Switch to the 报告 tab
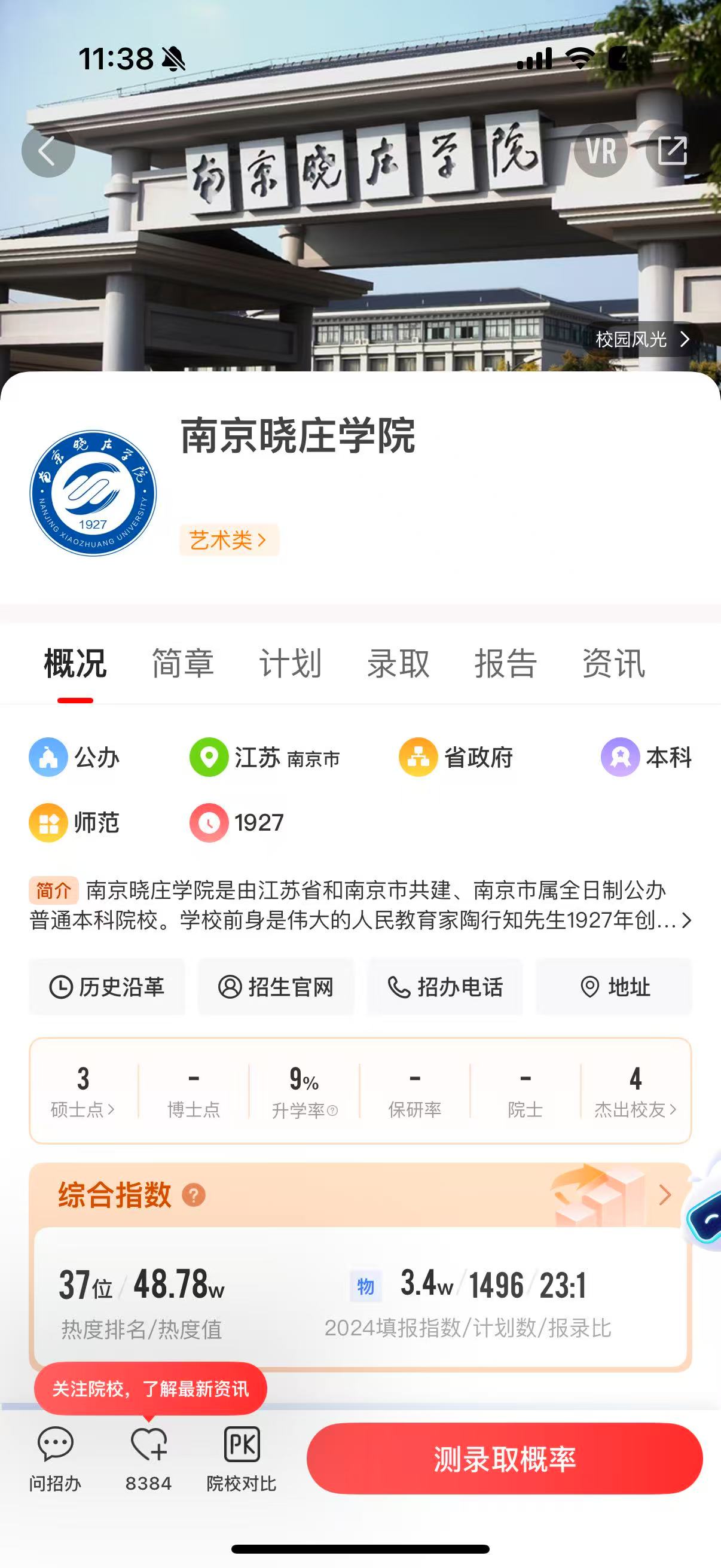The width and height of the screenshot is (721, 1568). (506, 663)
